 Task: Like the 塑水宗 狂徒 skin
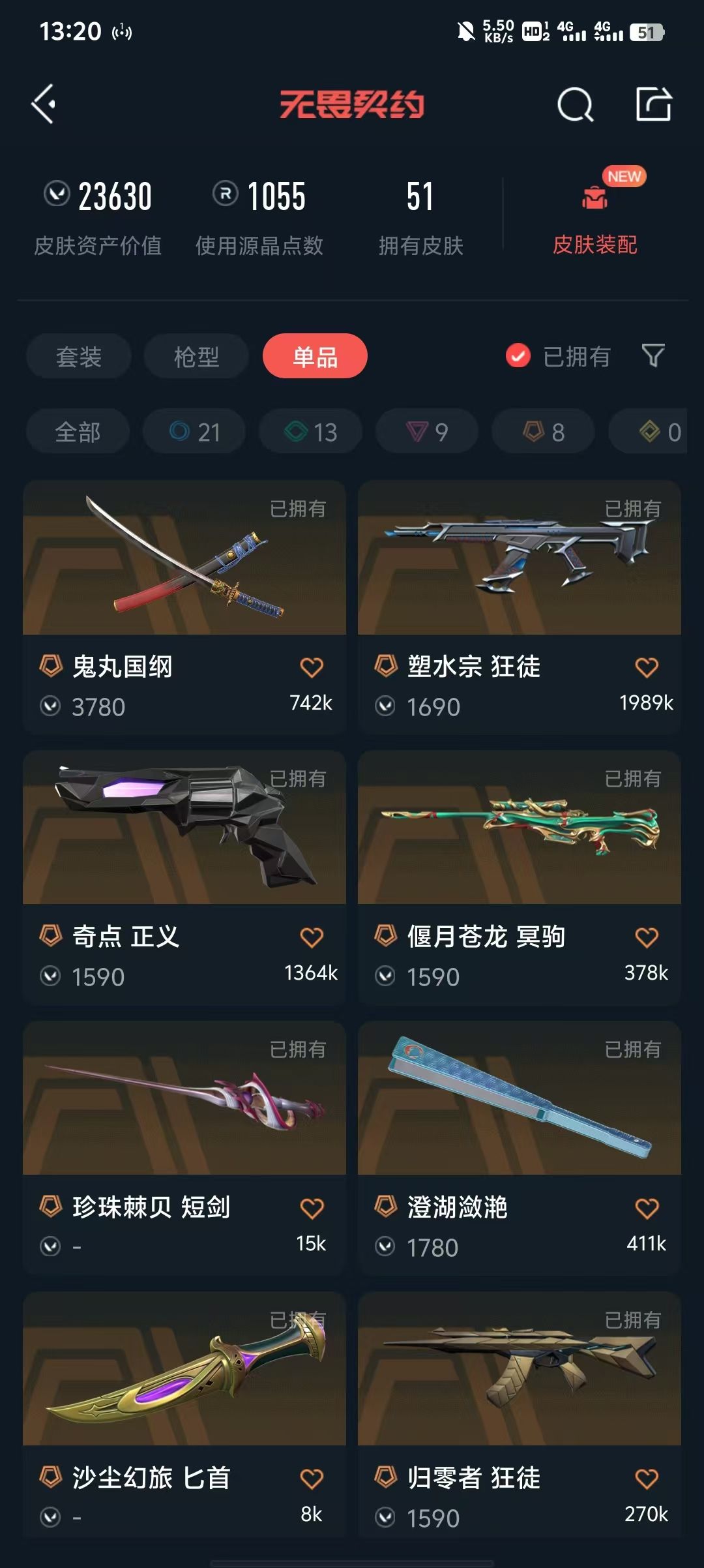[x=647, y=667]
